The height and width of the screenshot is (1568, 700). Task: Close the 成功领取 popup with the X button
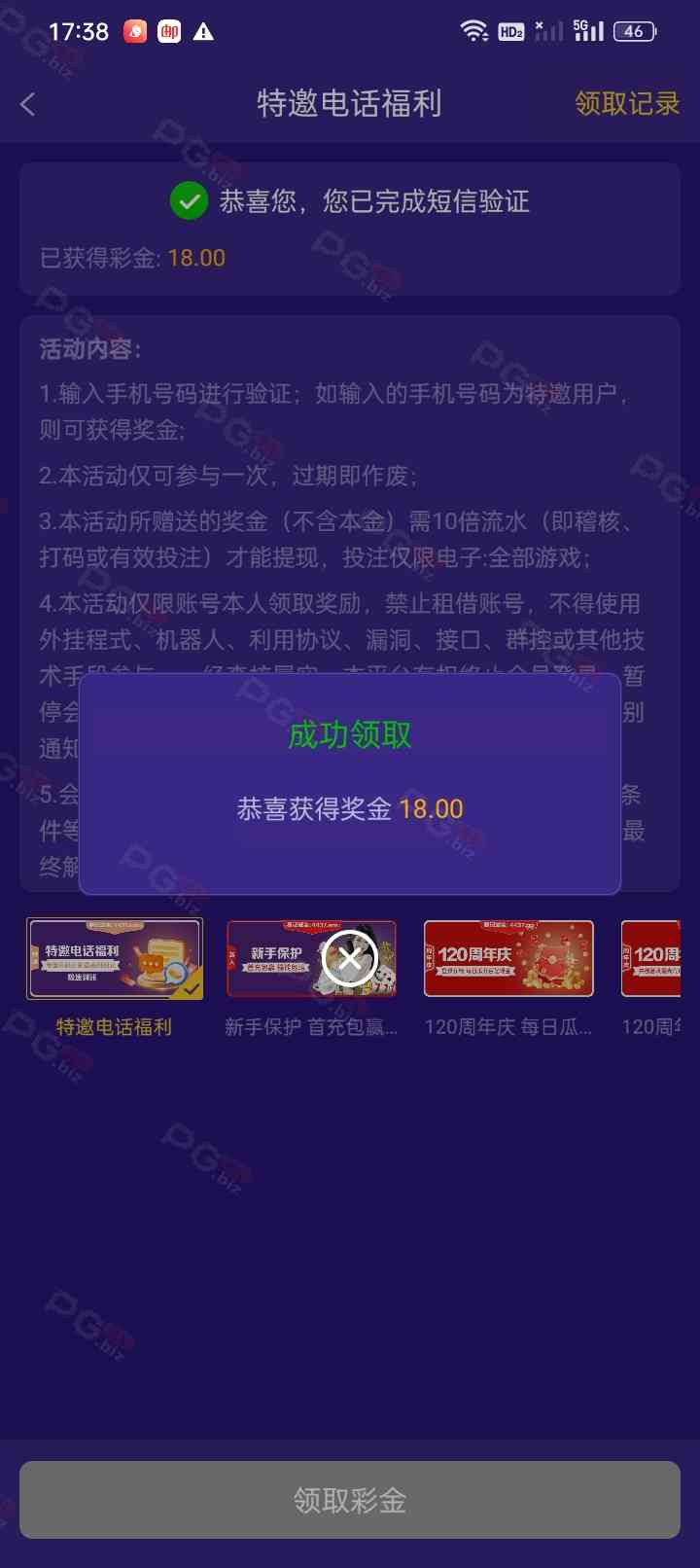coord(350,958)
